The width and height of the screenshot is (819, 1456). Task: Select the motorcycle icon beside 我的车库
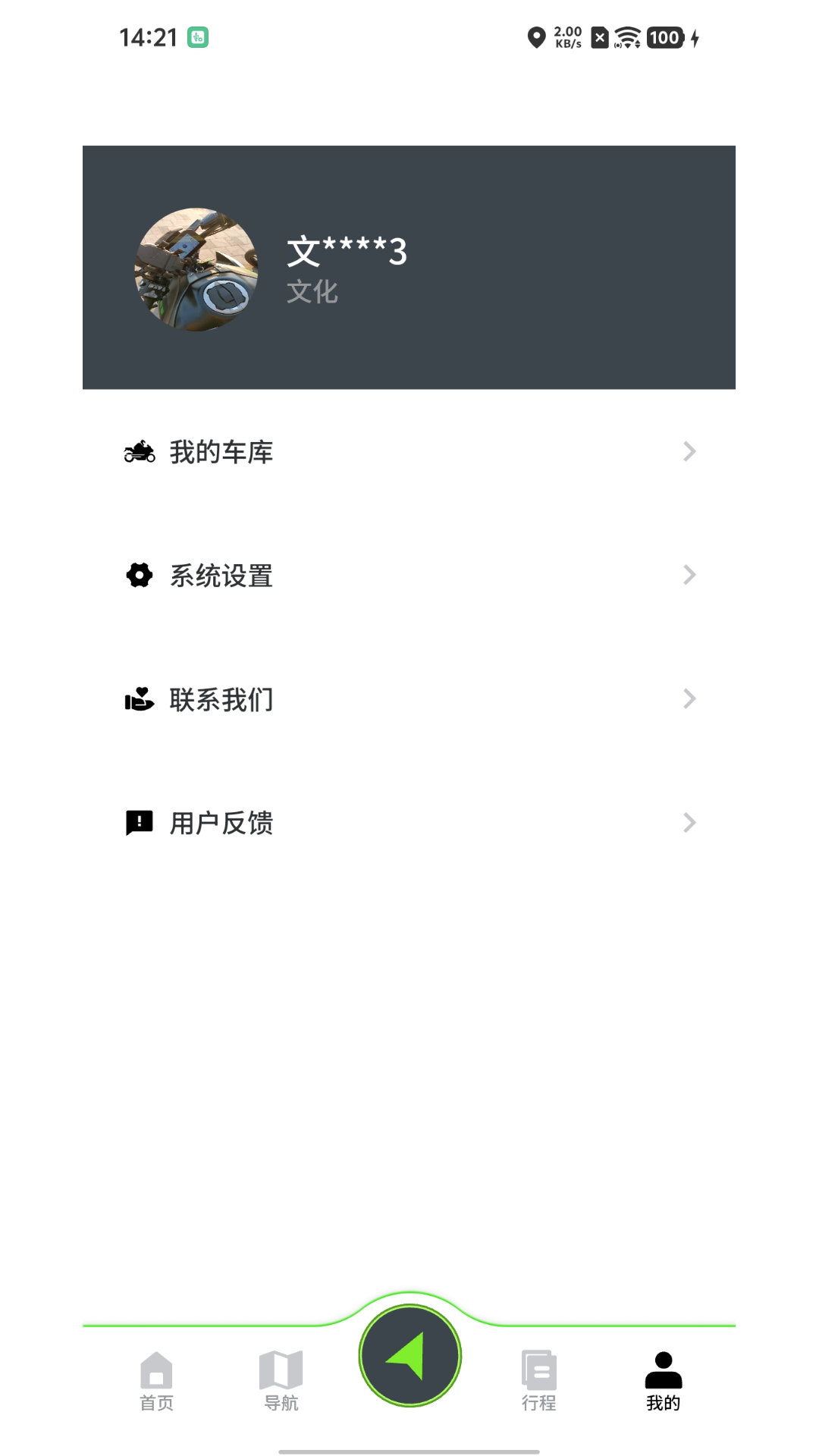pyautogui.click(x=140, y=451)
